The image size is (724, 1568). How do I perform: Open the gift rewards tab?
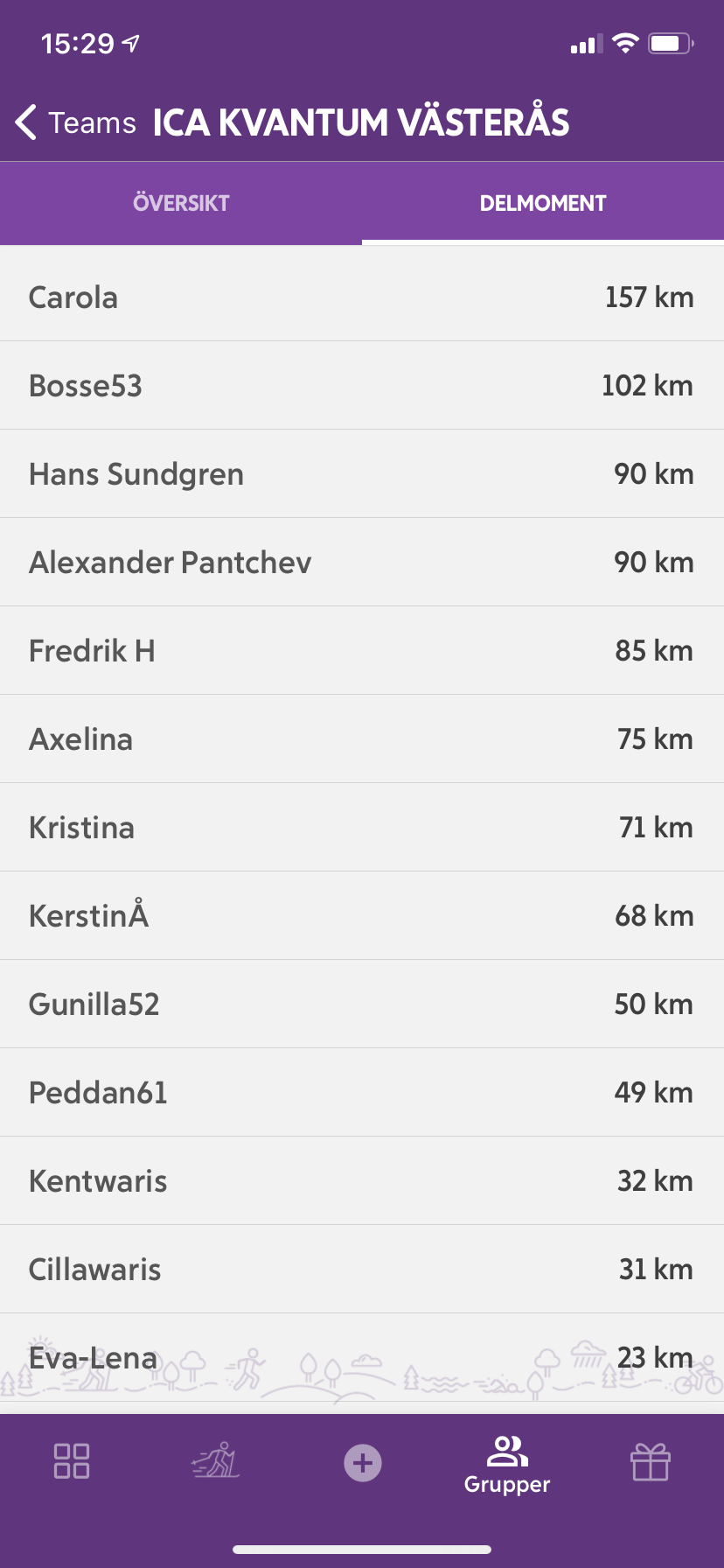coord(651,1461)
